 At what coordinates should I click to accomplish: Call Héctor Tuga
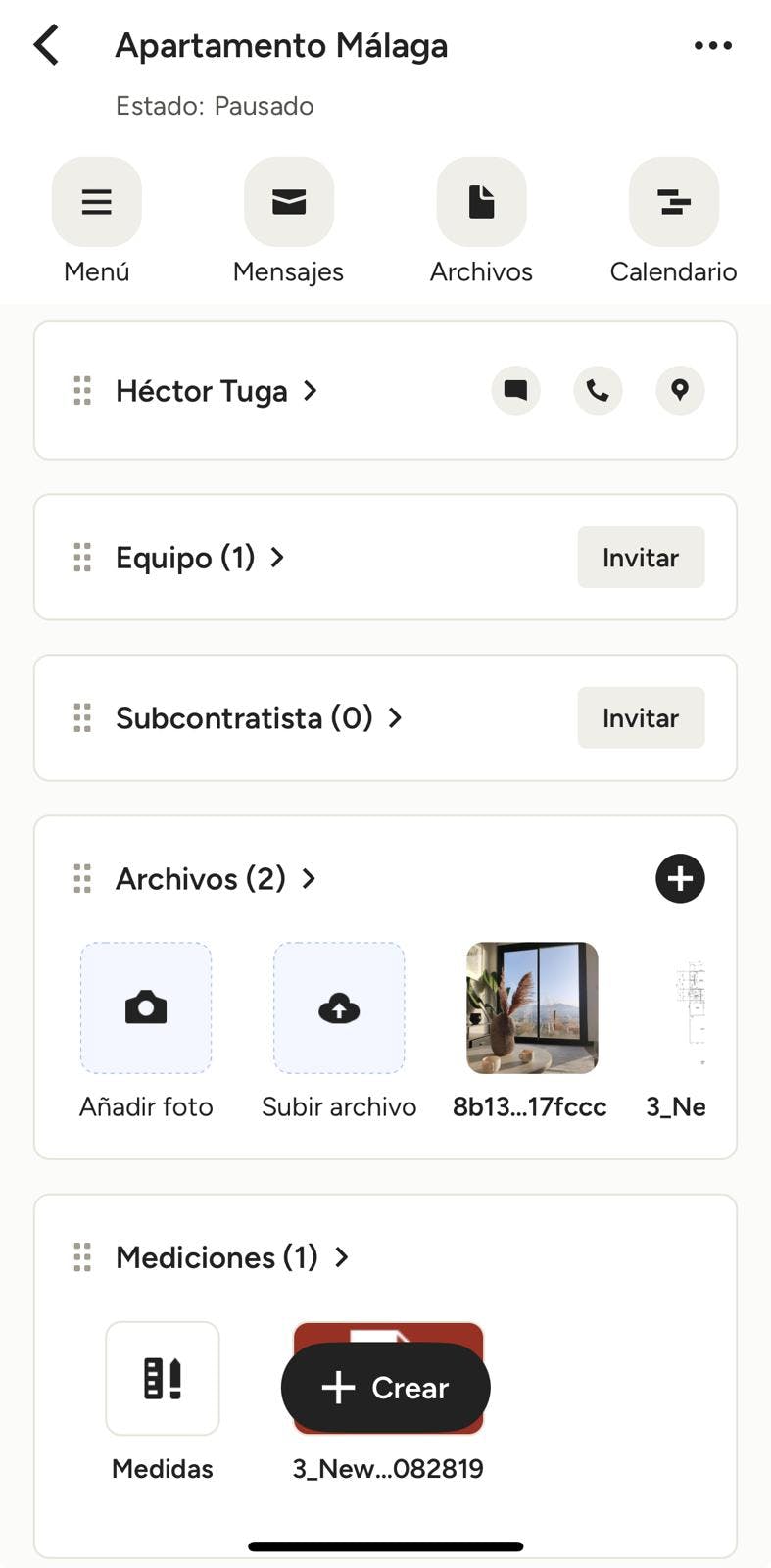pos(598,390)
